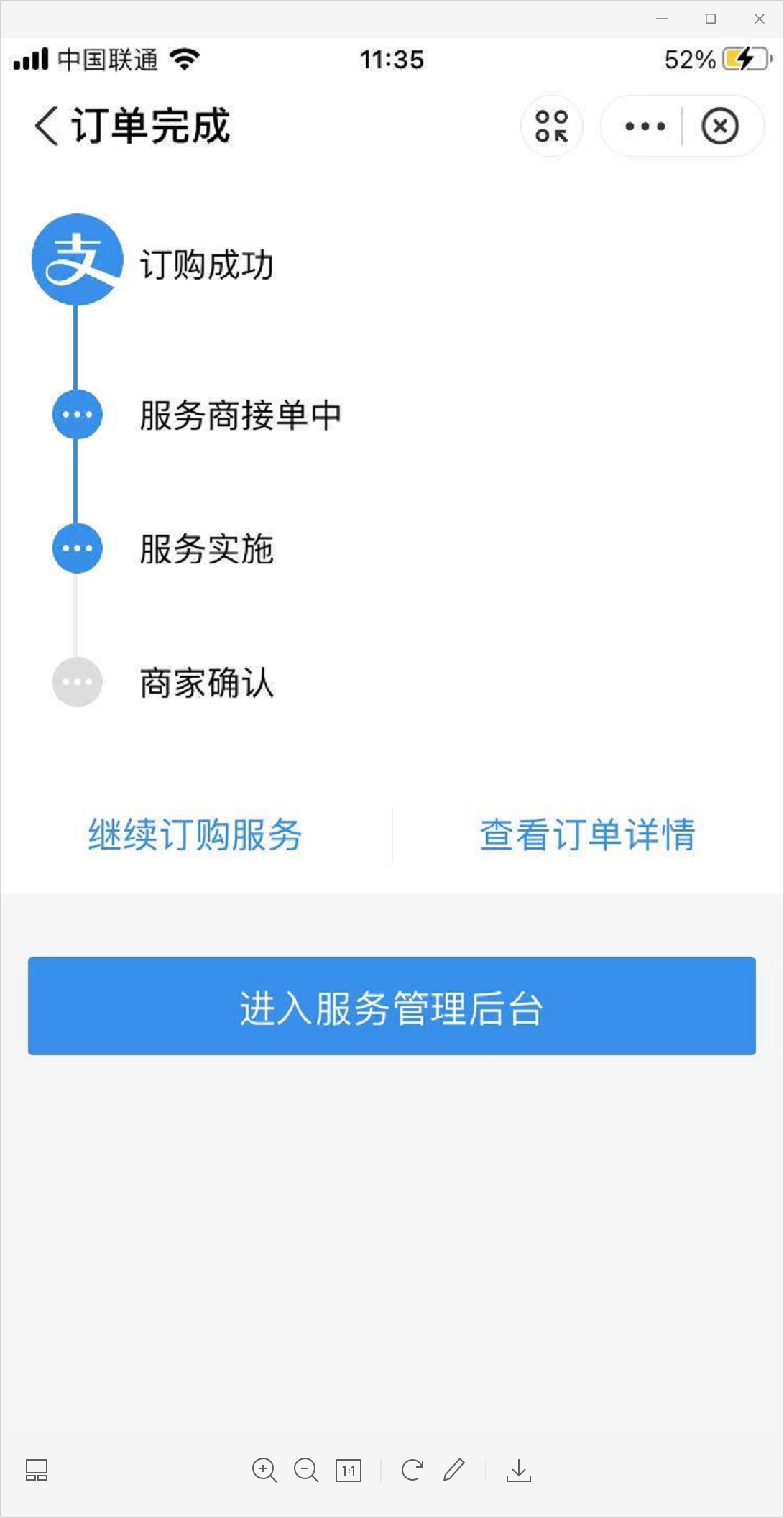Tap 进入服务管理后台 button

[x=392, y=1006]
